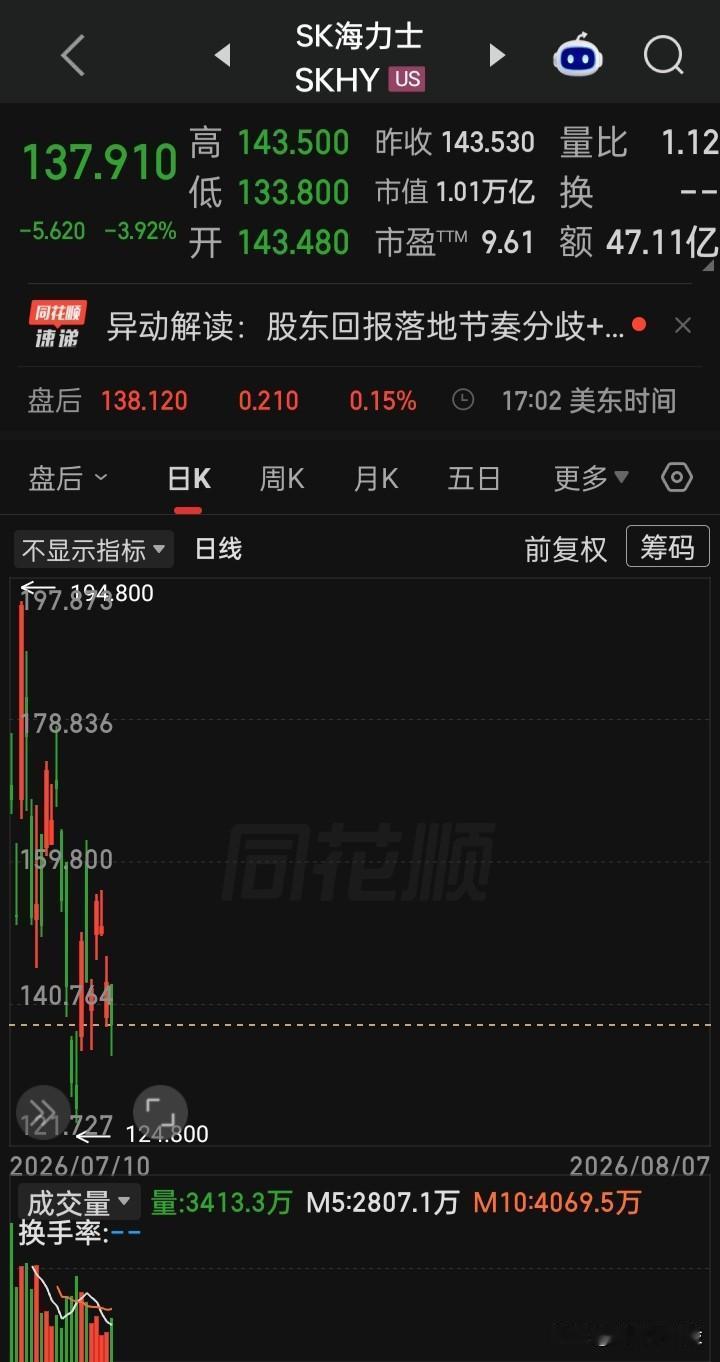Viewport: 720px width, 1362px height.
Task: Show the 筹码 chip distribution
Action: [667, 547]
